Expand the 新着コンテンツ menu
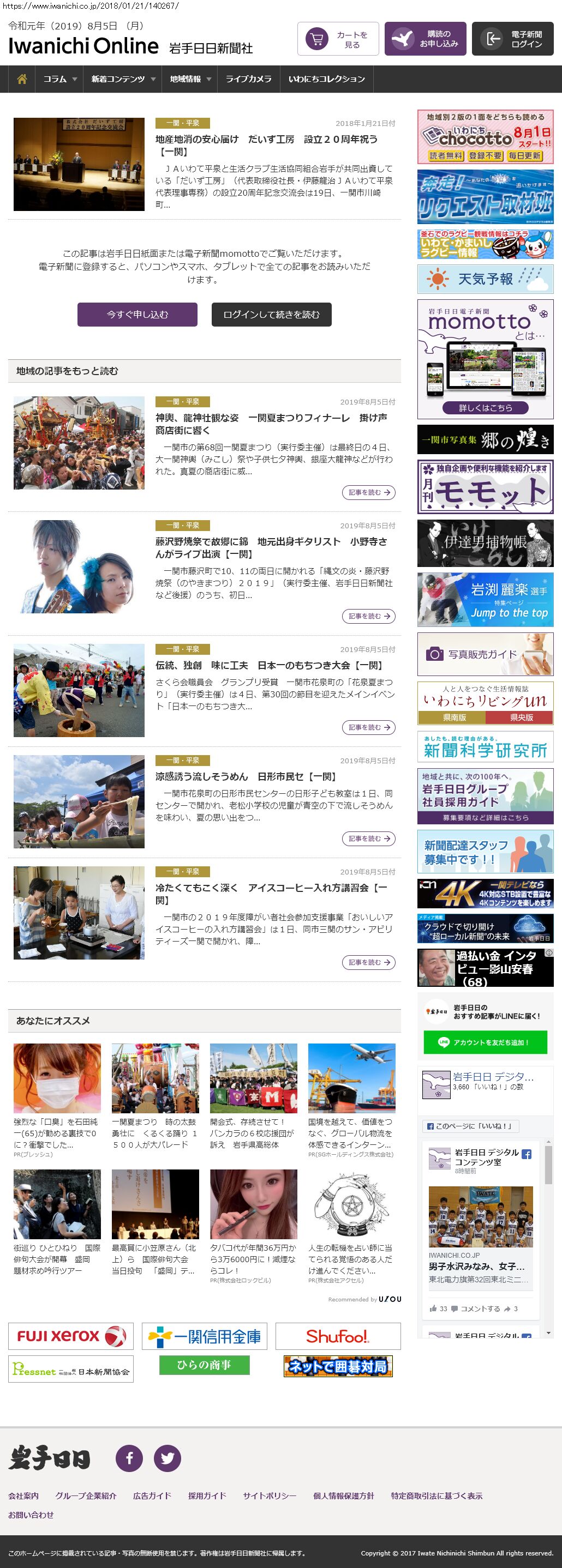Viewport: 562px width, 1568px height. (123, 79)
